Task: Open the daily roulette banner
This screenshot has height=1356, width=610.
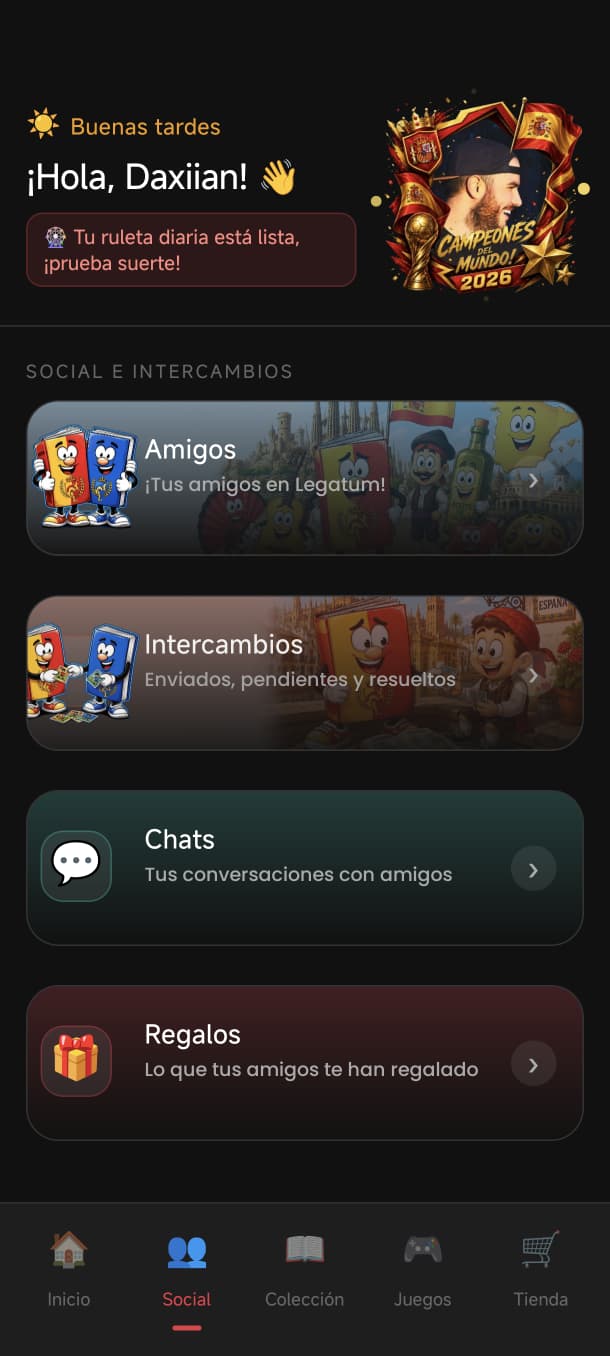Action: [x=191, y=250]
